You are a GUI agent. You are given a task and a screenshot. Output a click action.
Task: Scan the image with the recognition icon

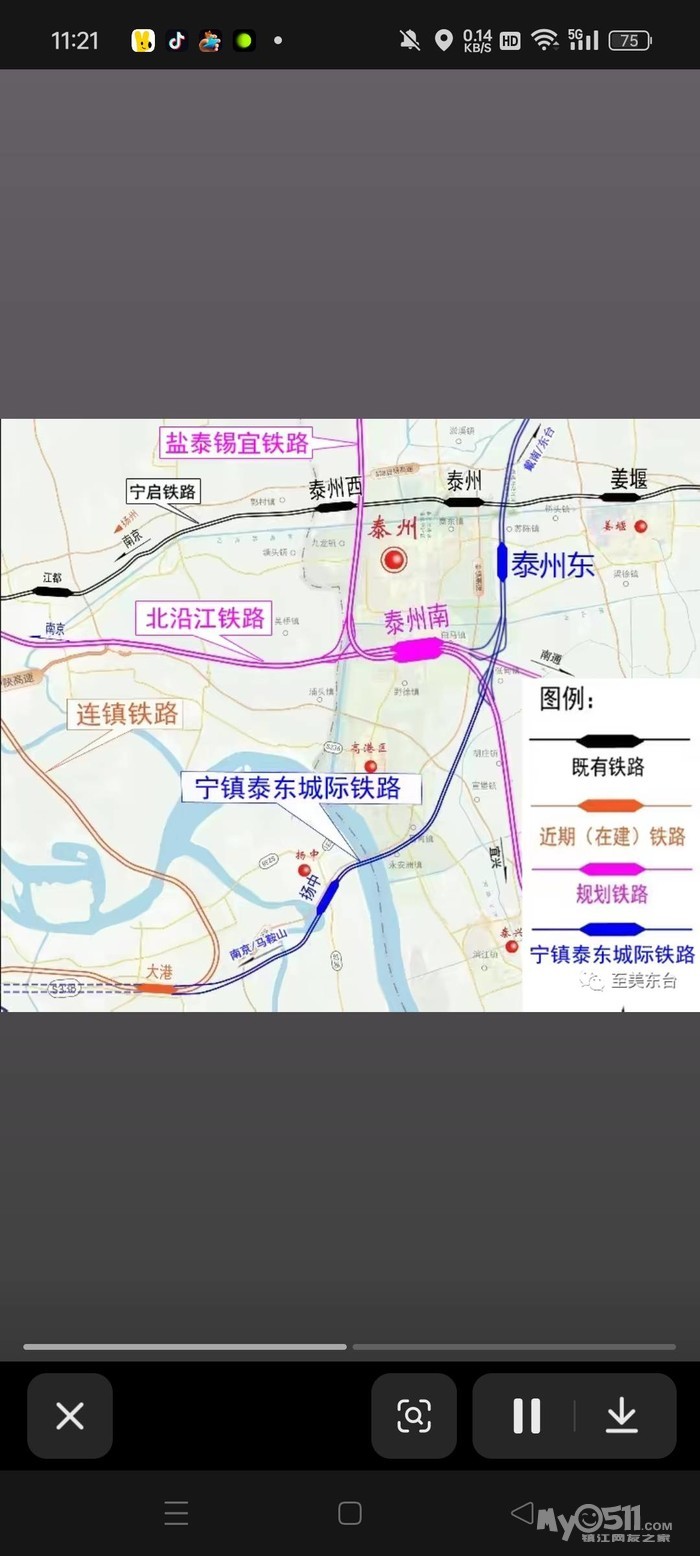click(x=414, y=1415)
